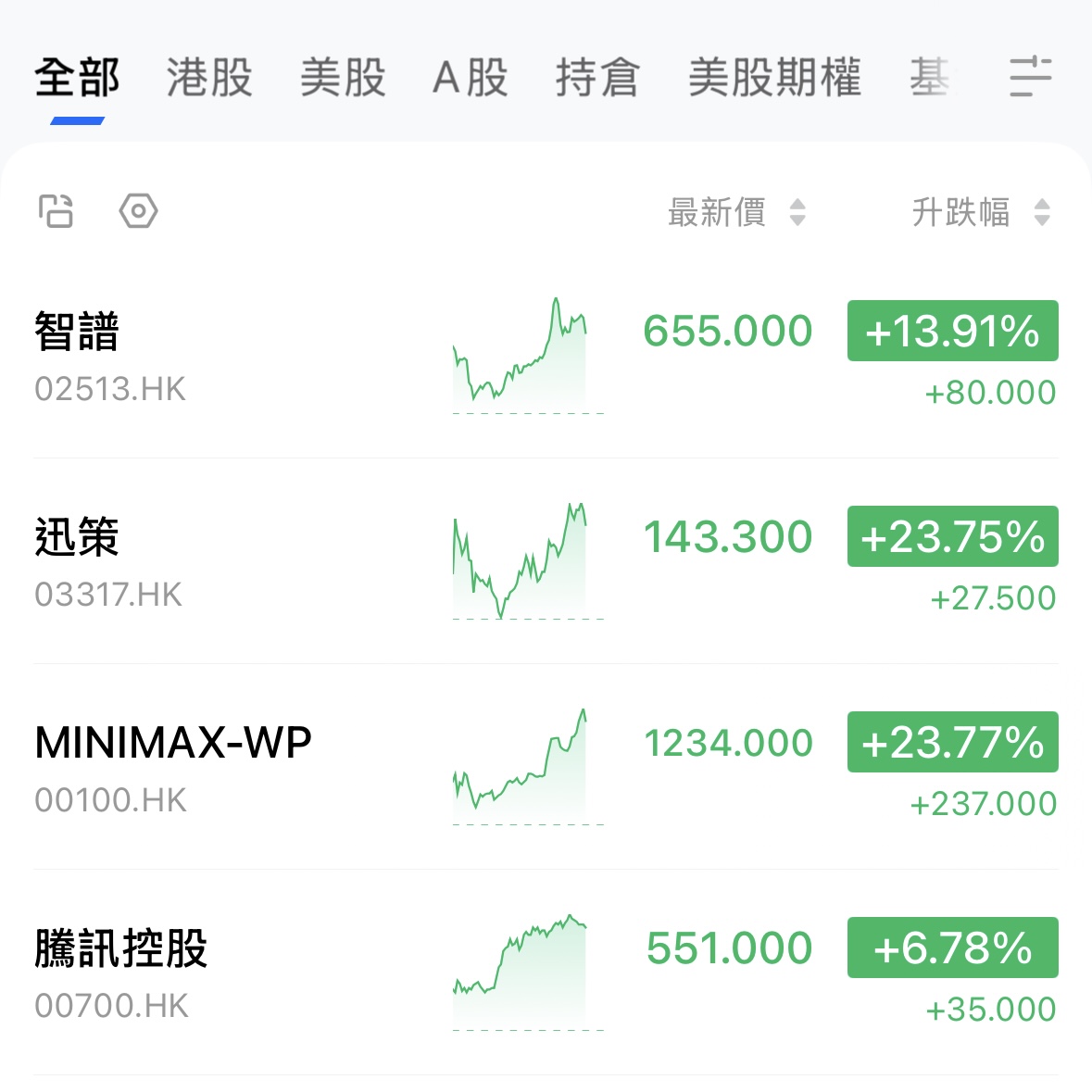The height and width of the screenshot is (1092, 1092).
Task: Sort the list by 升跌幅
Action: pos(980,212)
